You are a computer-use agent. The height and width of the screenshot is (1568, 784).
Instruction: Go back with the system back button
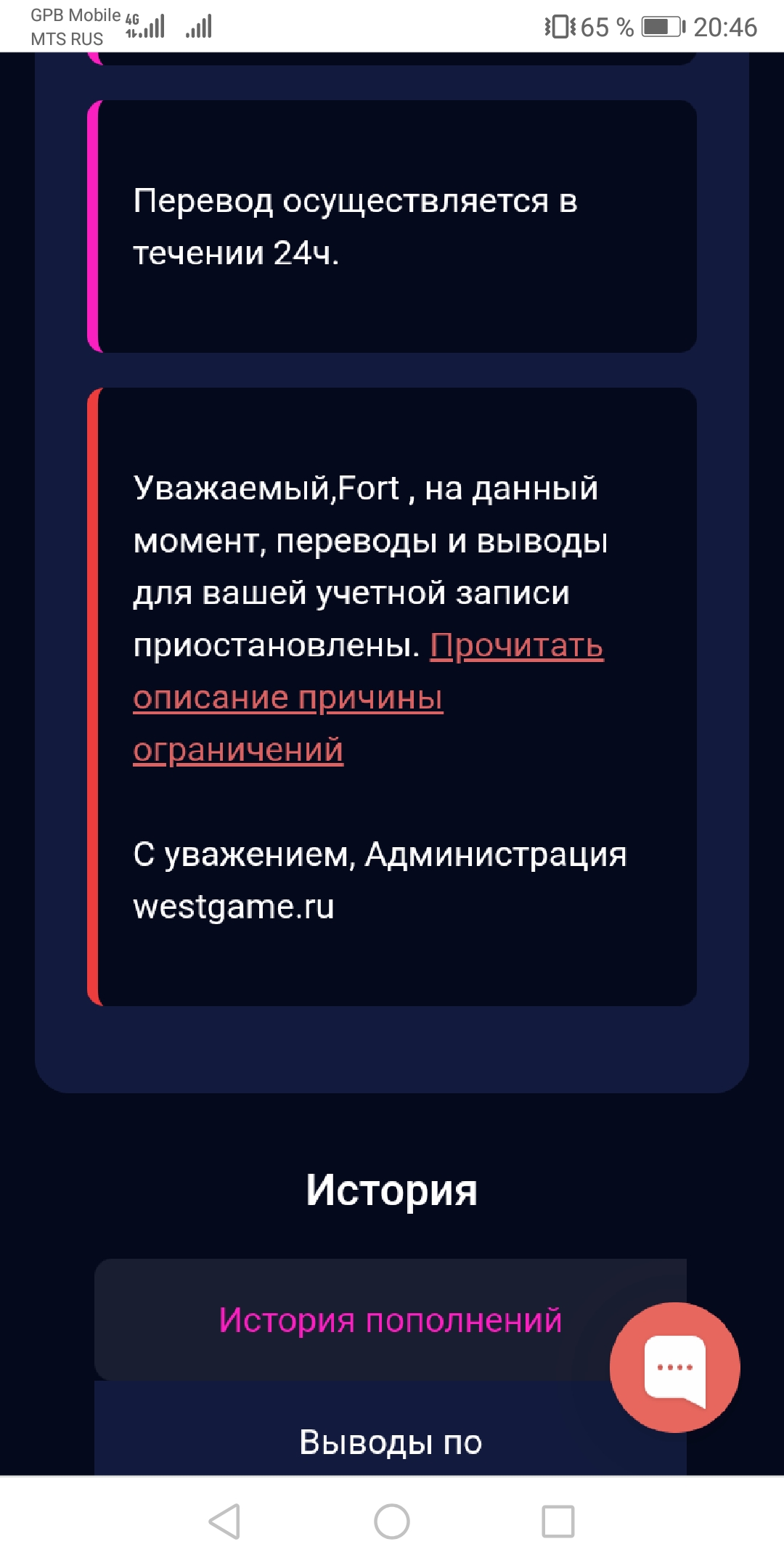[x=224, y=1522]
